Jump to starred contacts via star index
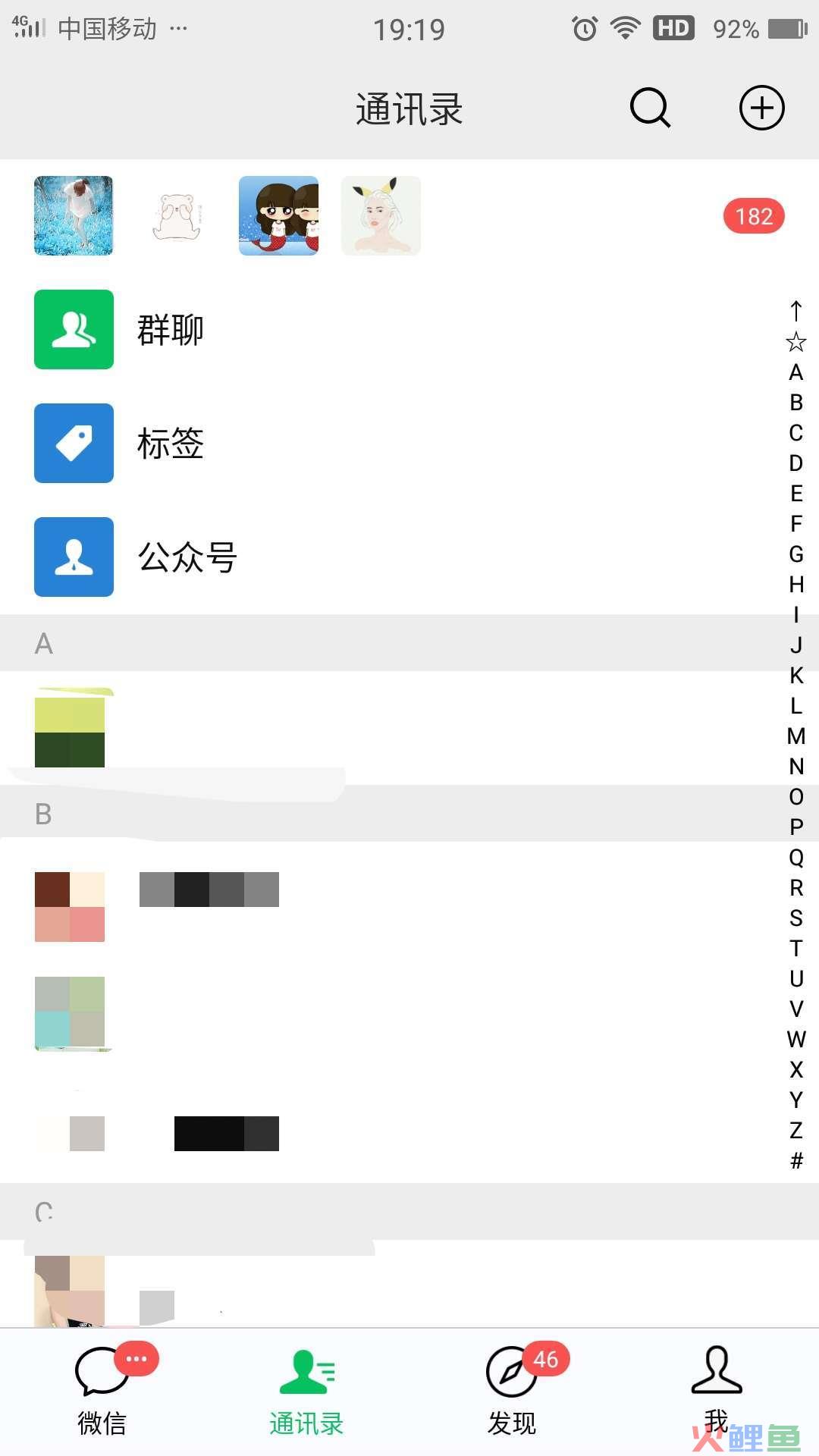Viewport: 819px width, 1456px height. 795,341
